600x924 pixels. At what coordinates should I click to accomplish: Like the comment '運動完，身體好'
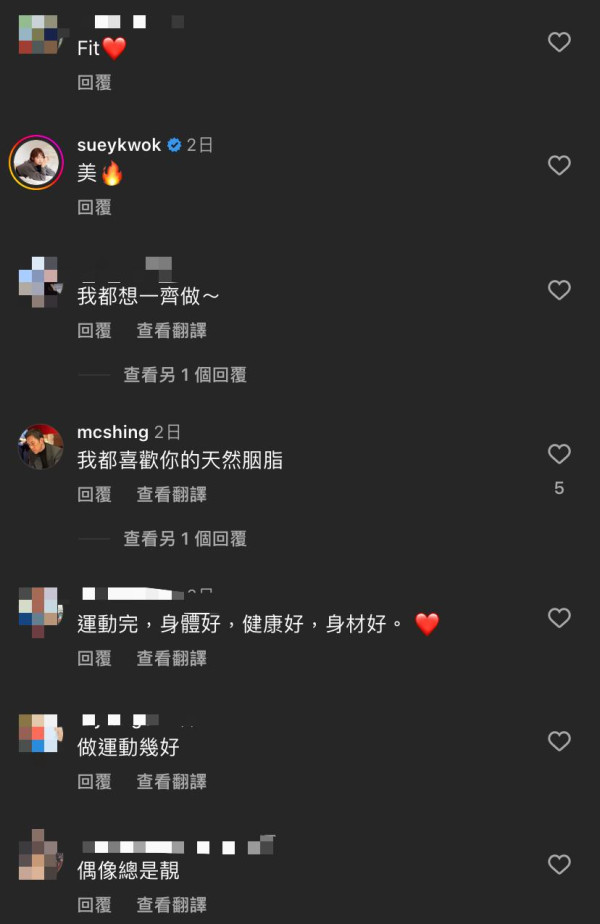pyautogui.click(x=559, y=617)
